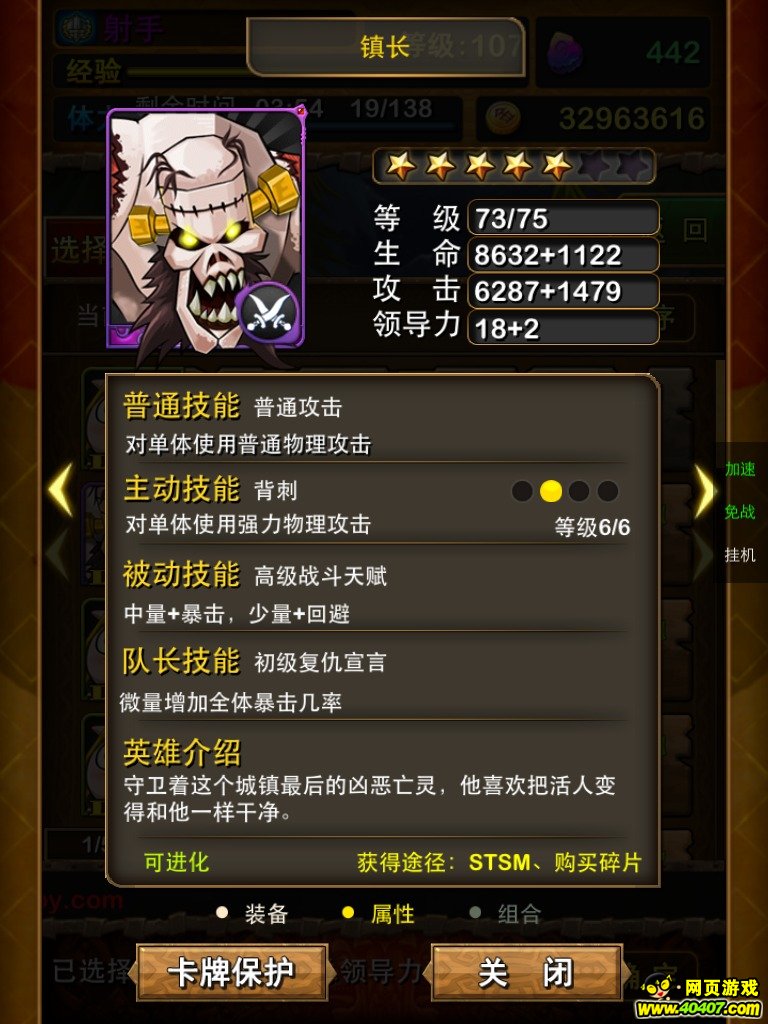Tap the 加速 side option

click(740, 469)
